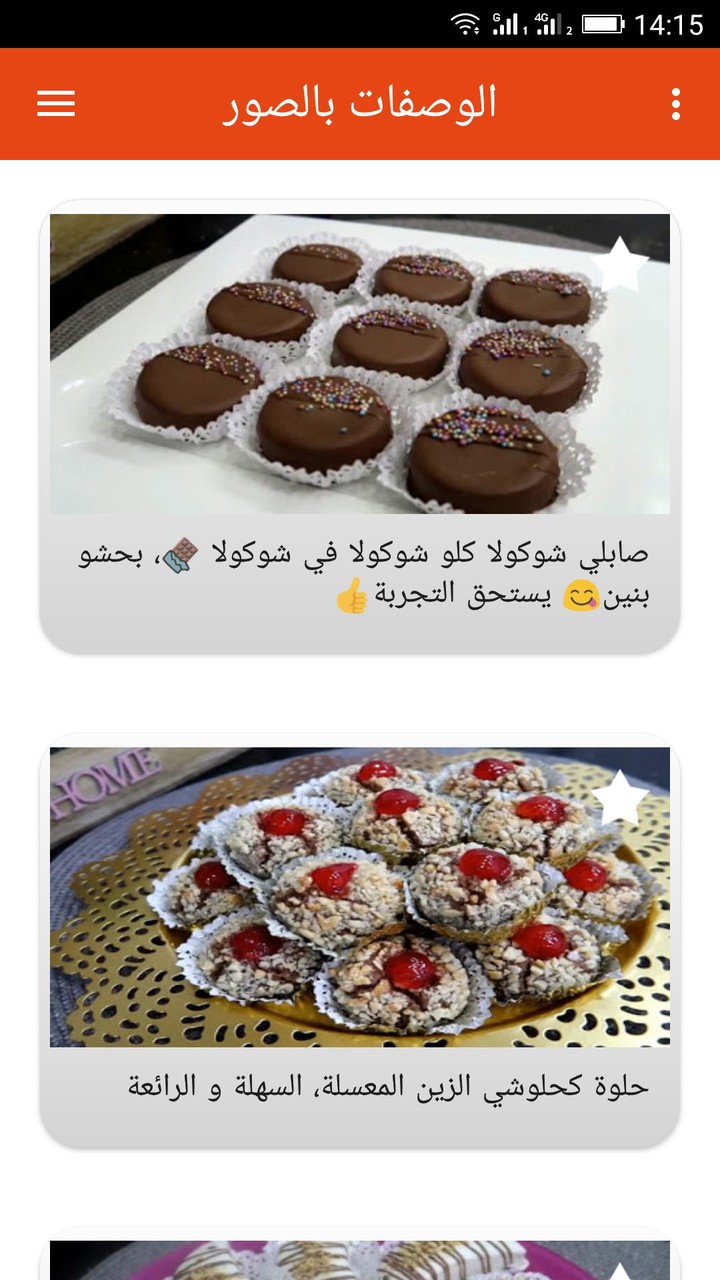Open the overflow options menu

pos(676,104)
